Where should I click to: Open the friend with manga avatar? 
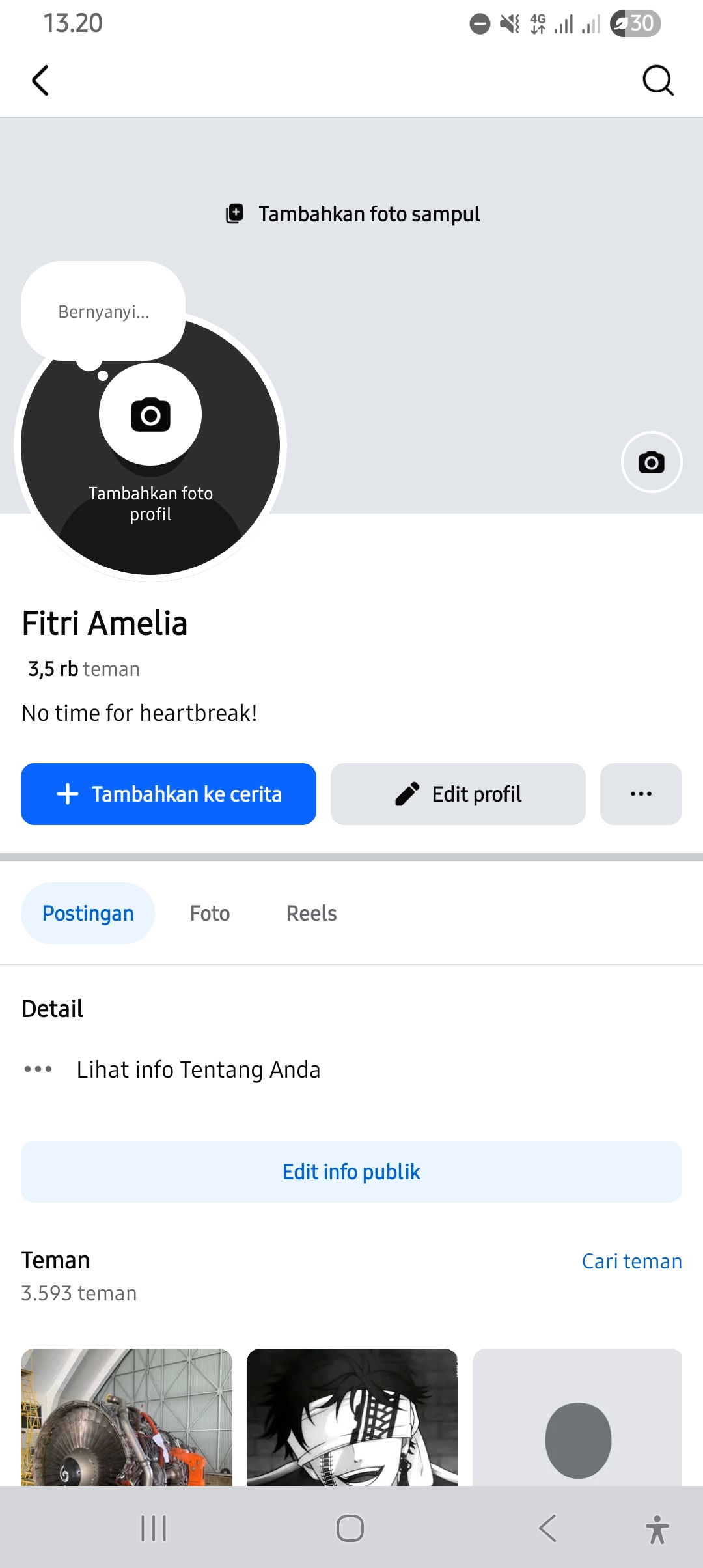[x=352, y=1416]
